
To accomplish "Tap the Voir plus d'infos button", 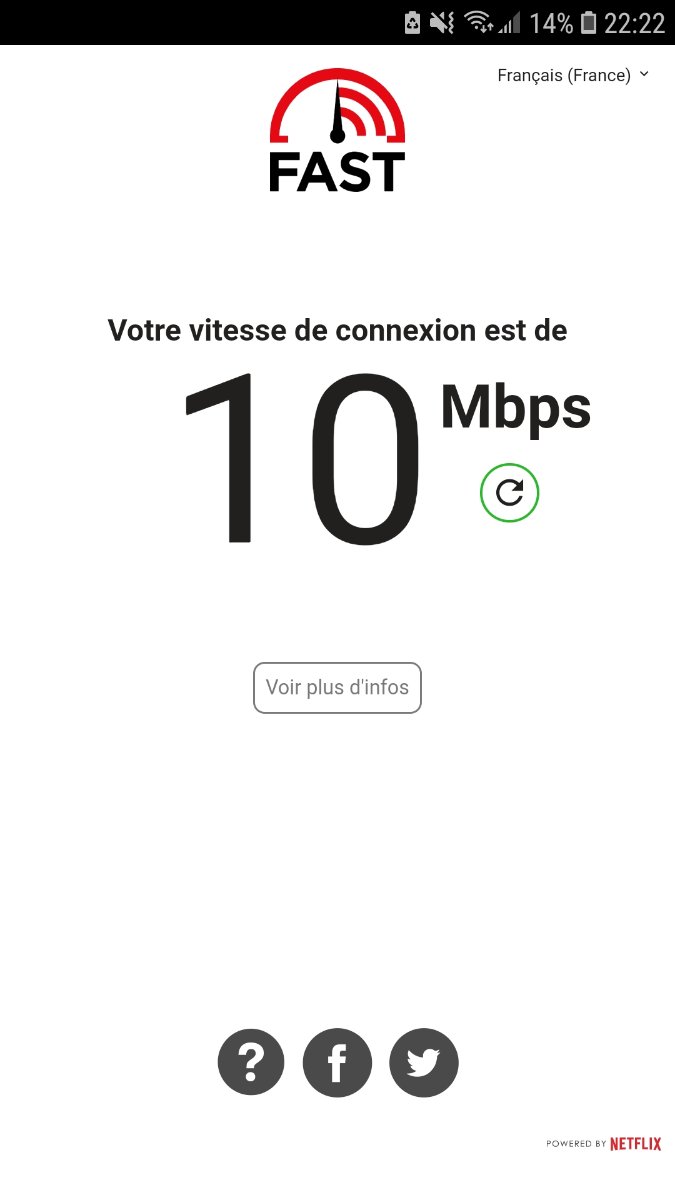I will (x=337, y=688).
